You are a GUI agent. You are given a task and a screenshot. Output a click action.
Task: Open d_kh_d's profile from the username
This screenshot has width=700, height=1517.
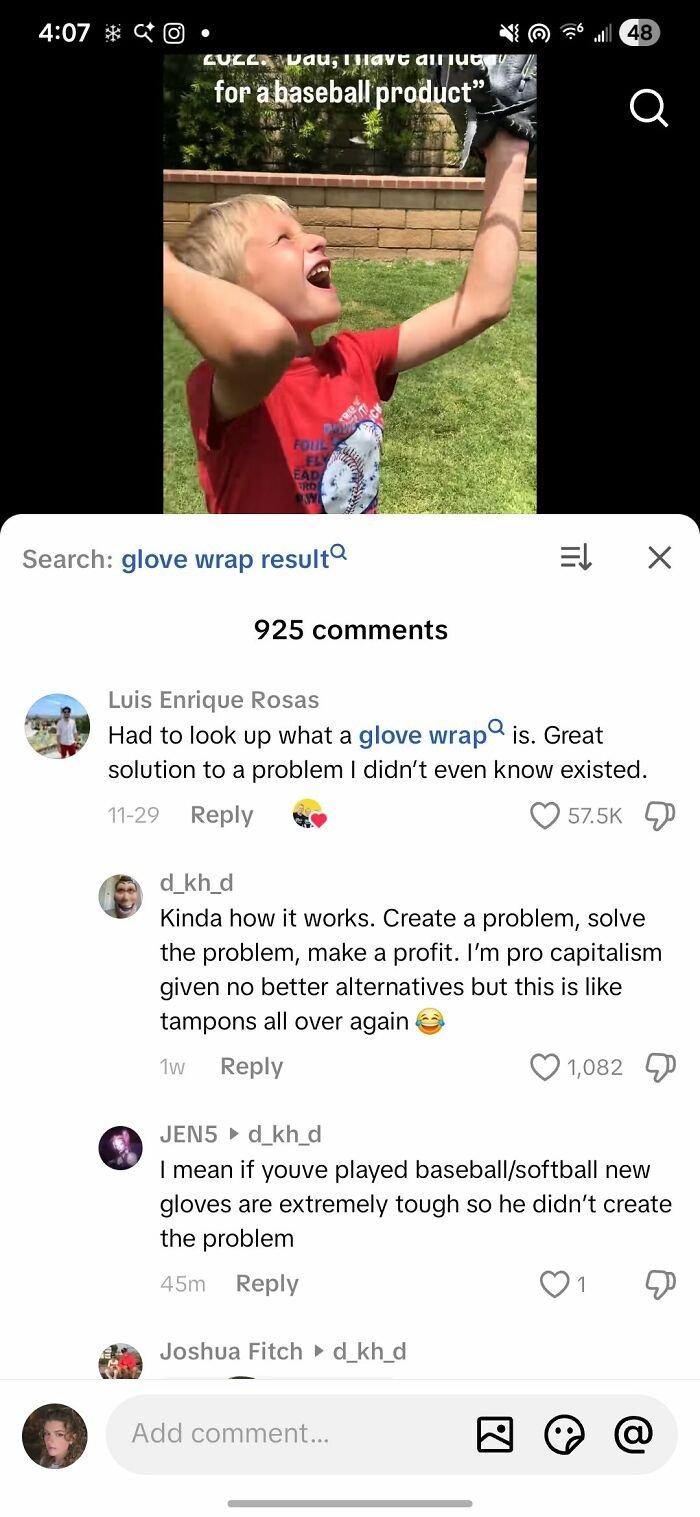196,883
